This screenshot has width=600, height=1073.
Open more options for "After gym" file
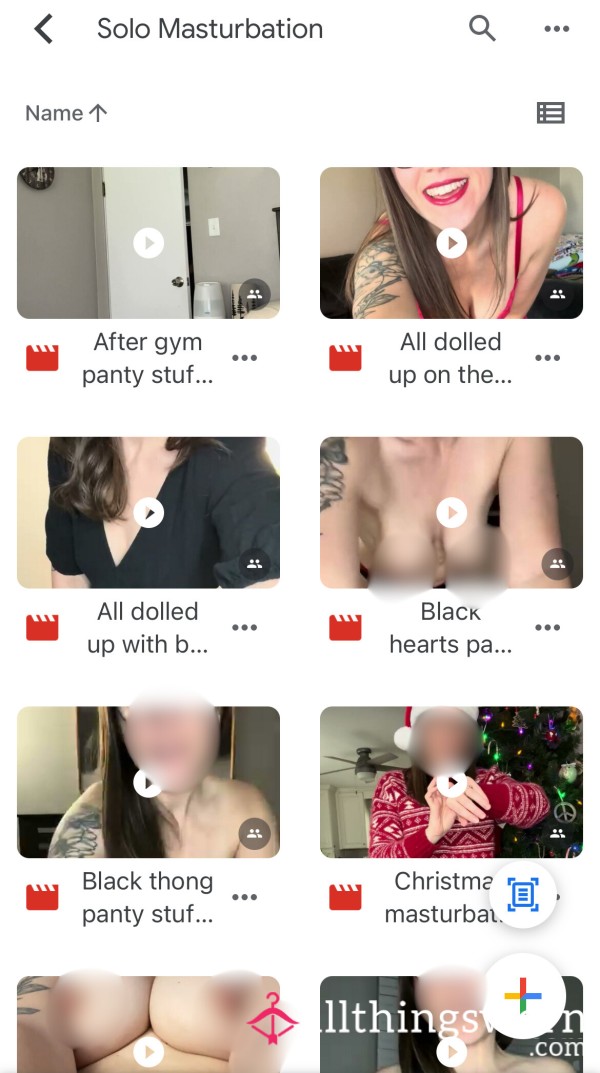coord(244,358)
